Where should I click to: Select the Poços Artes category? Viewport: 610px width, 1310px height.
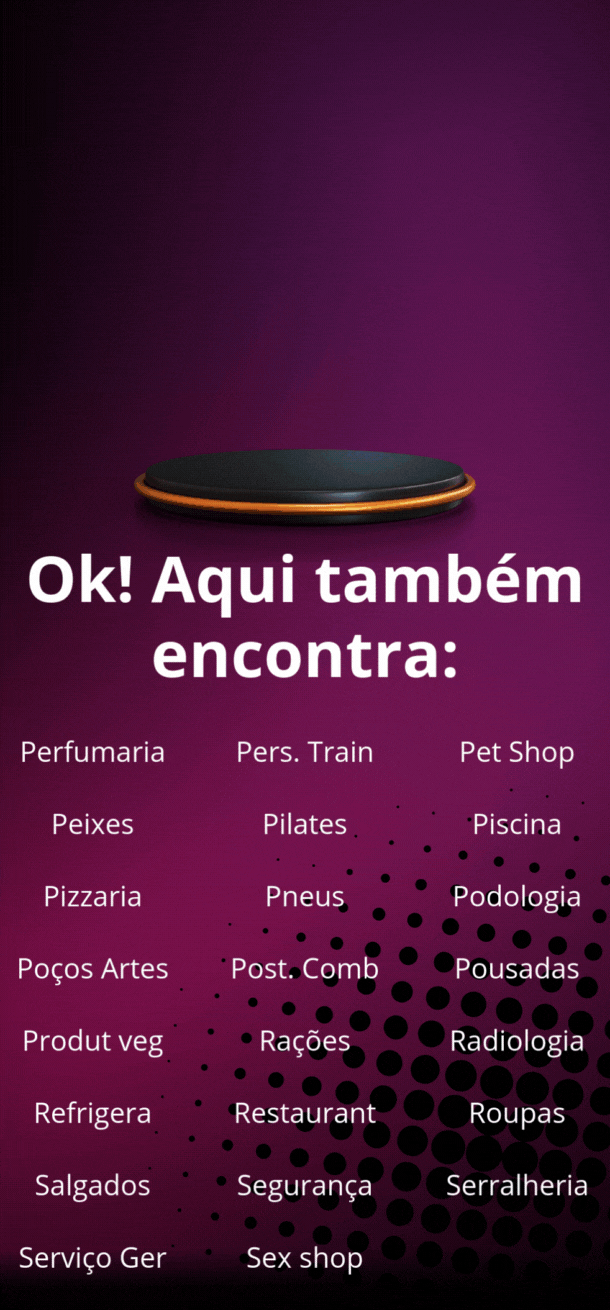click(x=93, y=968)
